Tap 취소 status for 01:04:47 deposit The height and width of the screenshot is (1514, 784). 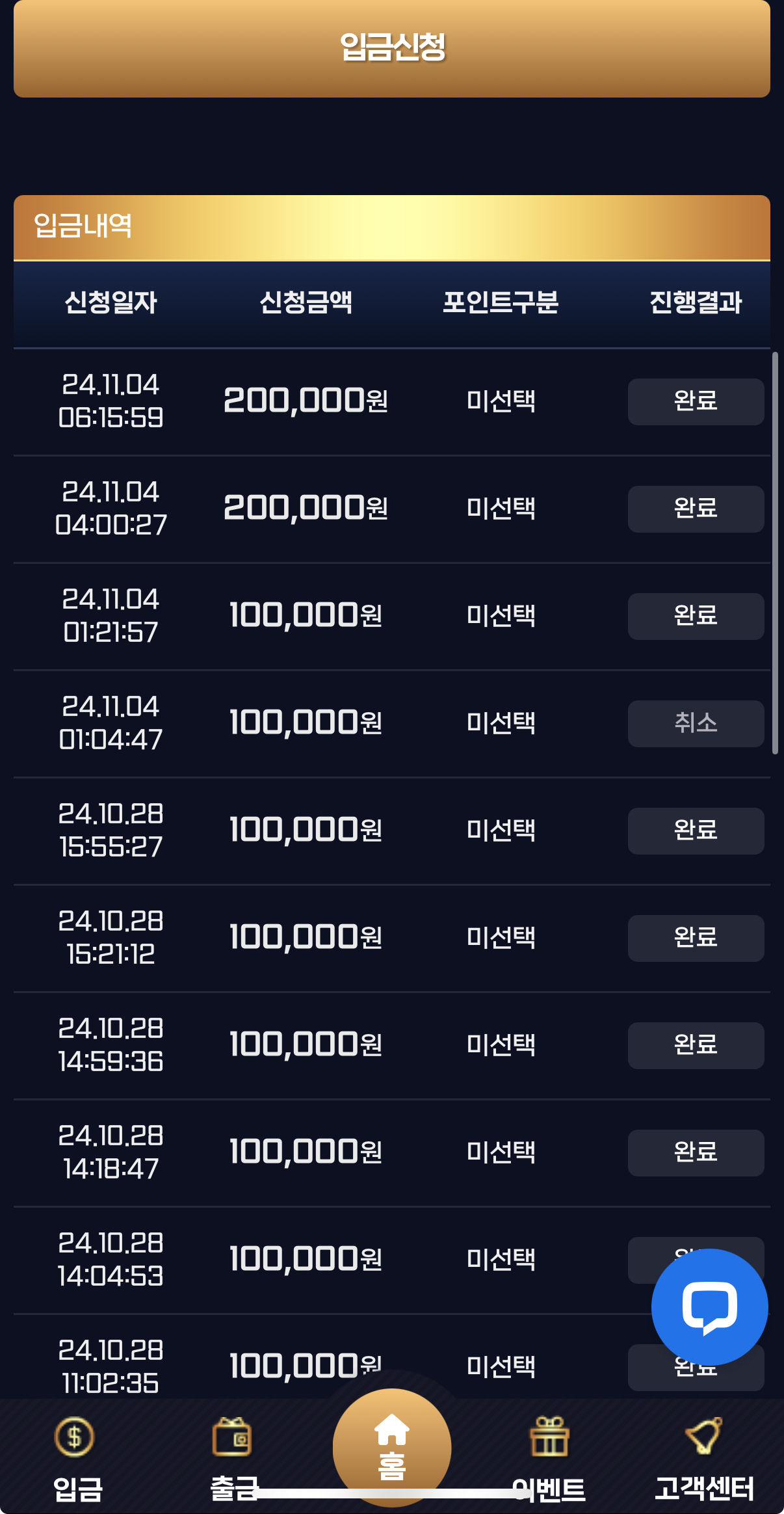[696, 724]
